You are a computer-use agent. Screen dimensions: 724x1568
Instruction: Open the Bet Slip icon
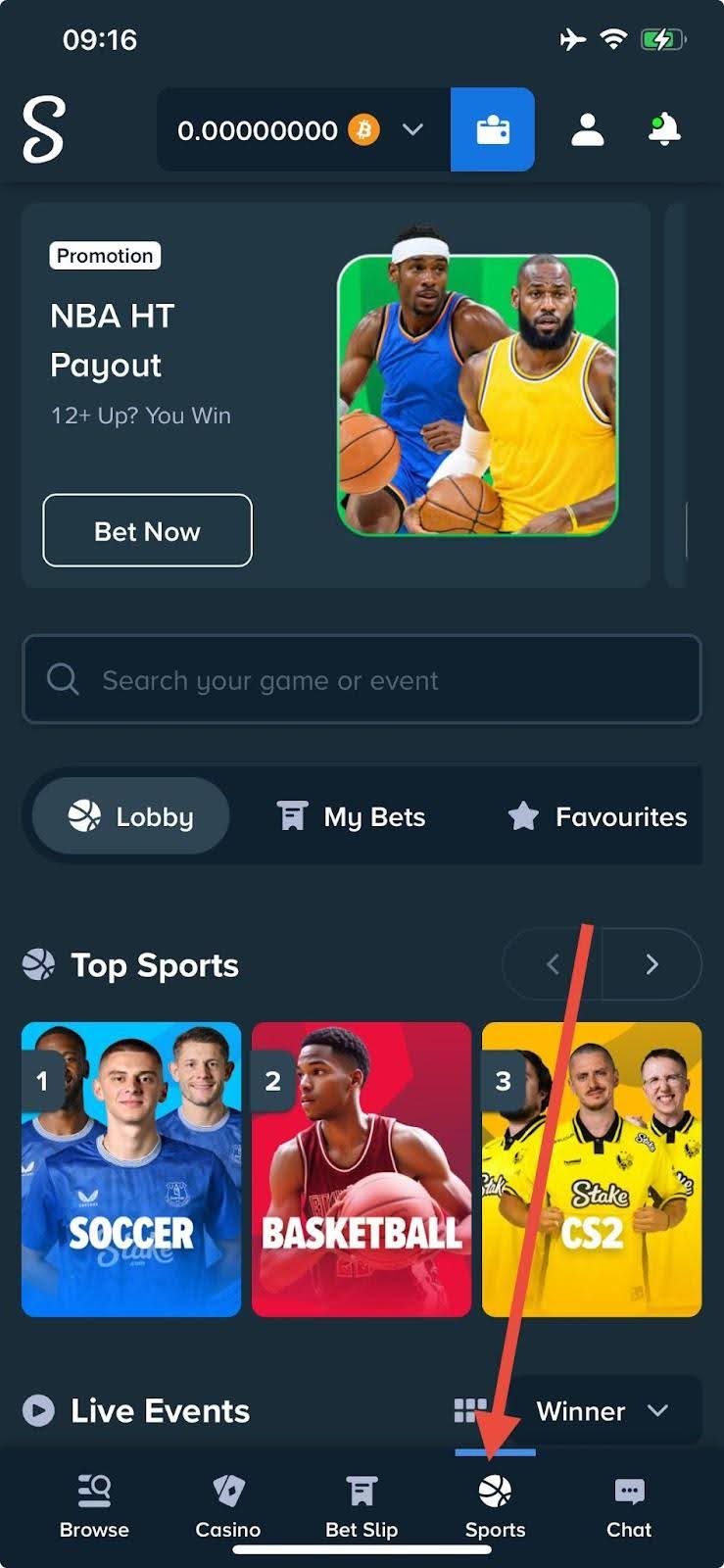pos(362,1490)
